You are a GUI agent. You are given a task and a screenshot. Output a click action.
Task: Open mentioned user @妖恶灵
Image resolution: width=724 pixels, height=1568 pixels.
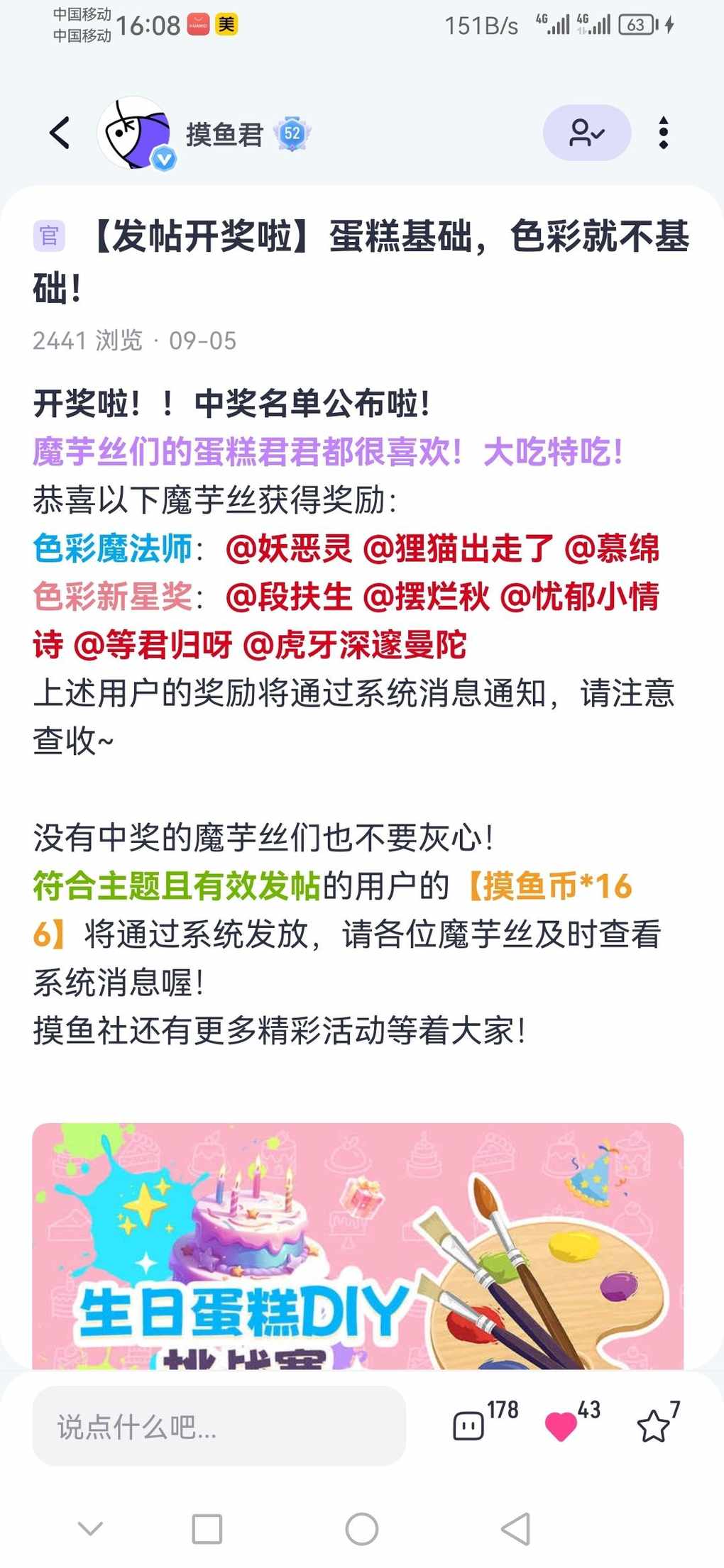coord(288,548)
